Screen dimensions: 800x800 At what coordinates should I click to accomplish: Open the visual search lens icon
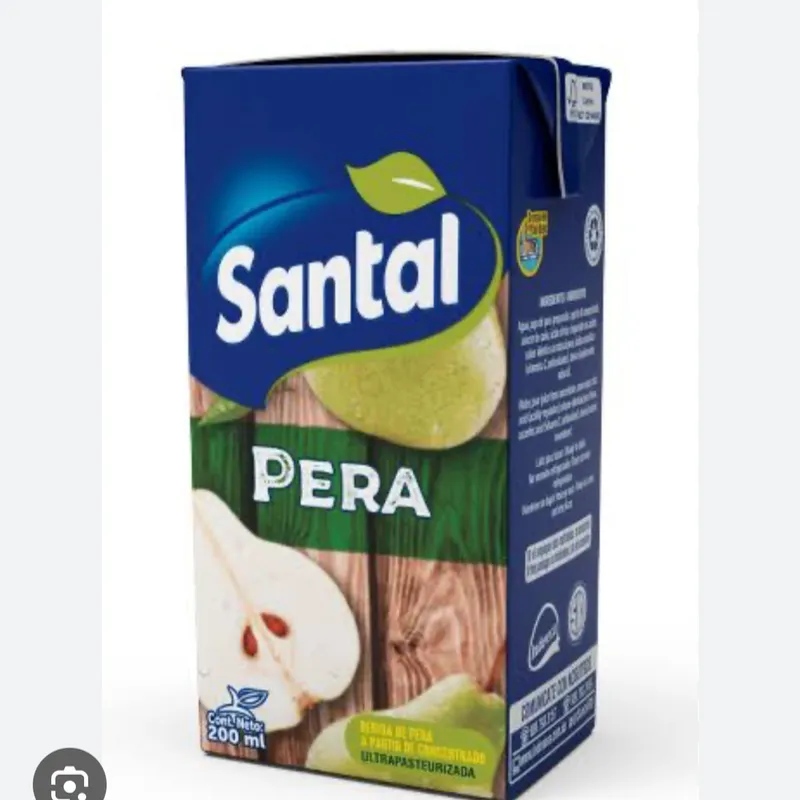click(68, 779)
